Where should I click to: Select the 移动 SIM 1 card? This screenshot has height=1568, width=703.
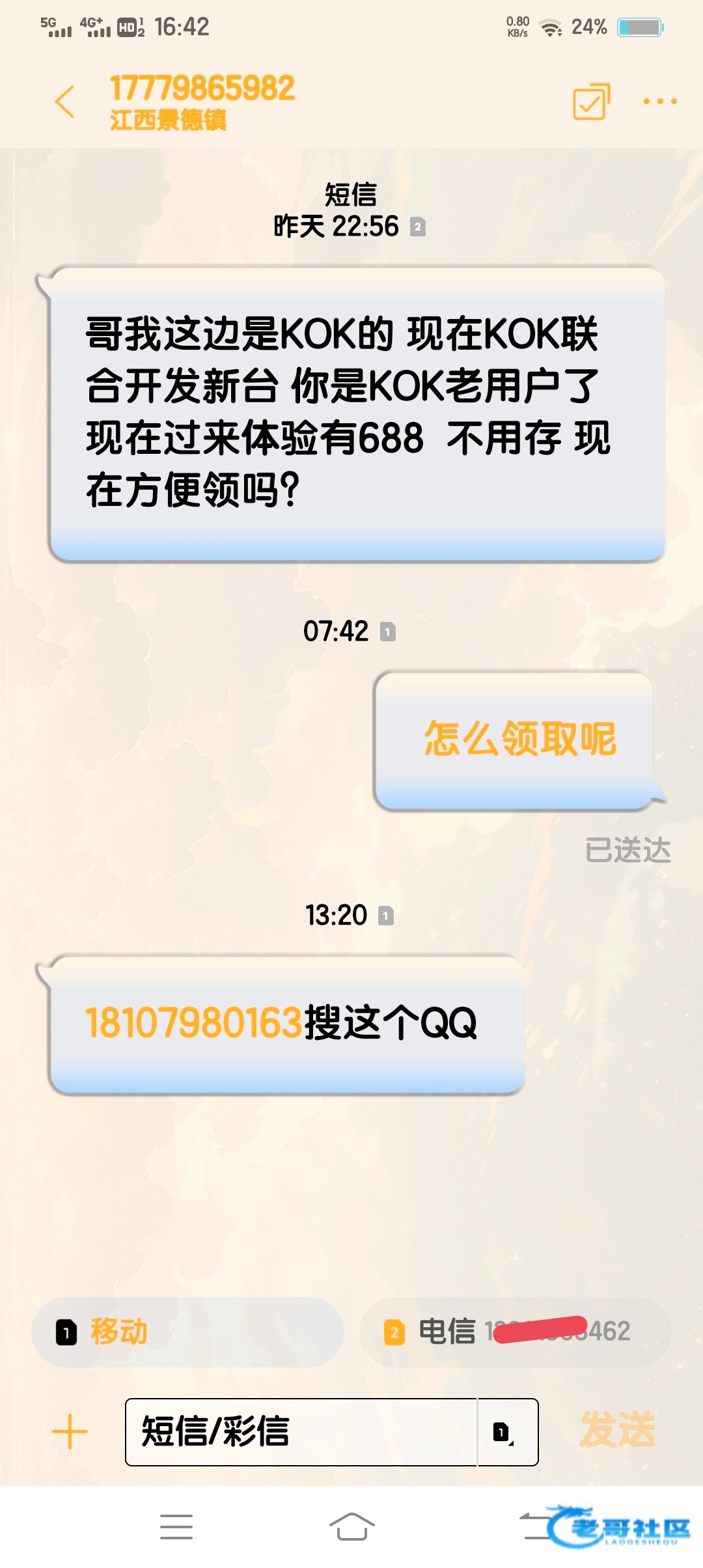click(187, 1332)
